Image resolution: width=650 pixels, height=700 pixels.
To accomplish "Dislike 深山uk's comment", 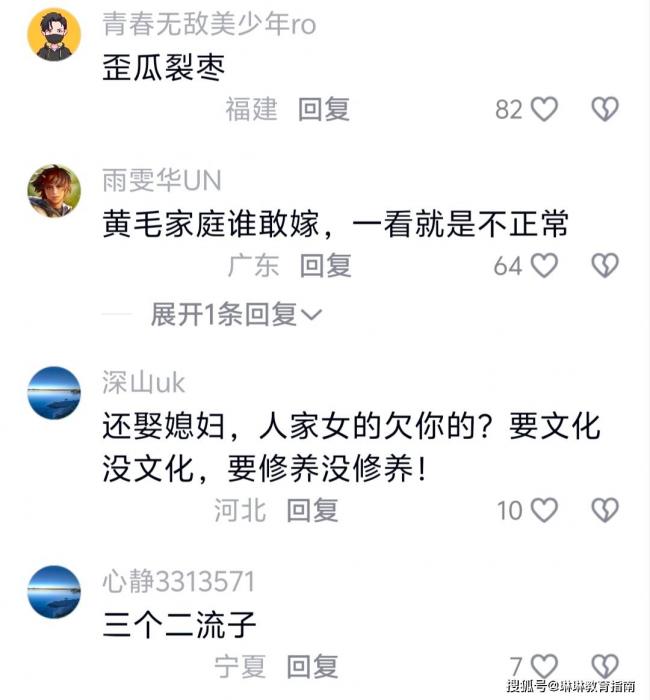I will click(605, 510).
